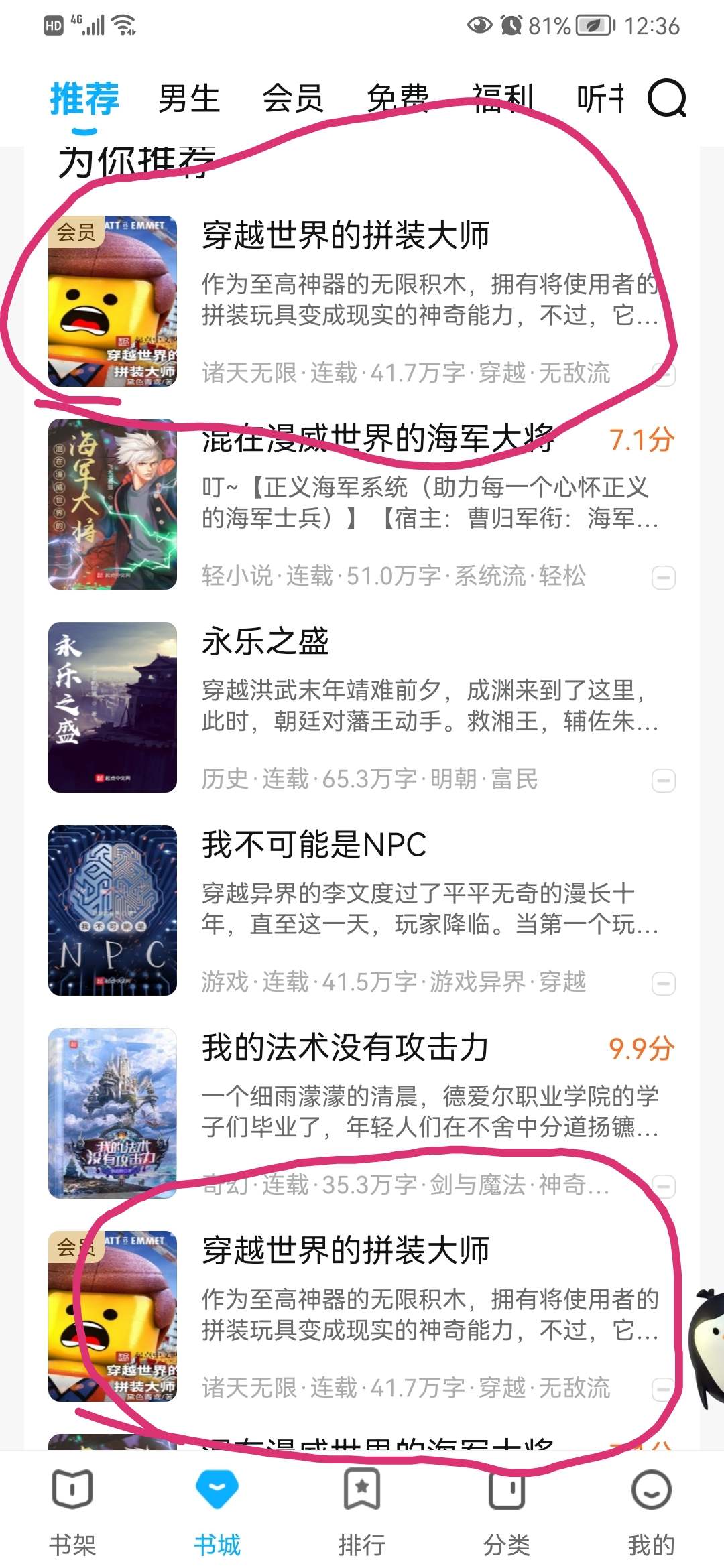Dismiss the 永乐之盛 recommendation

click(x=663, y=780)
